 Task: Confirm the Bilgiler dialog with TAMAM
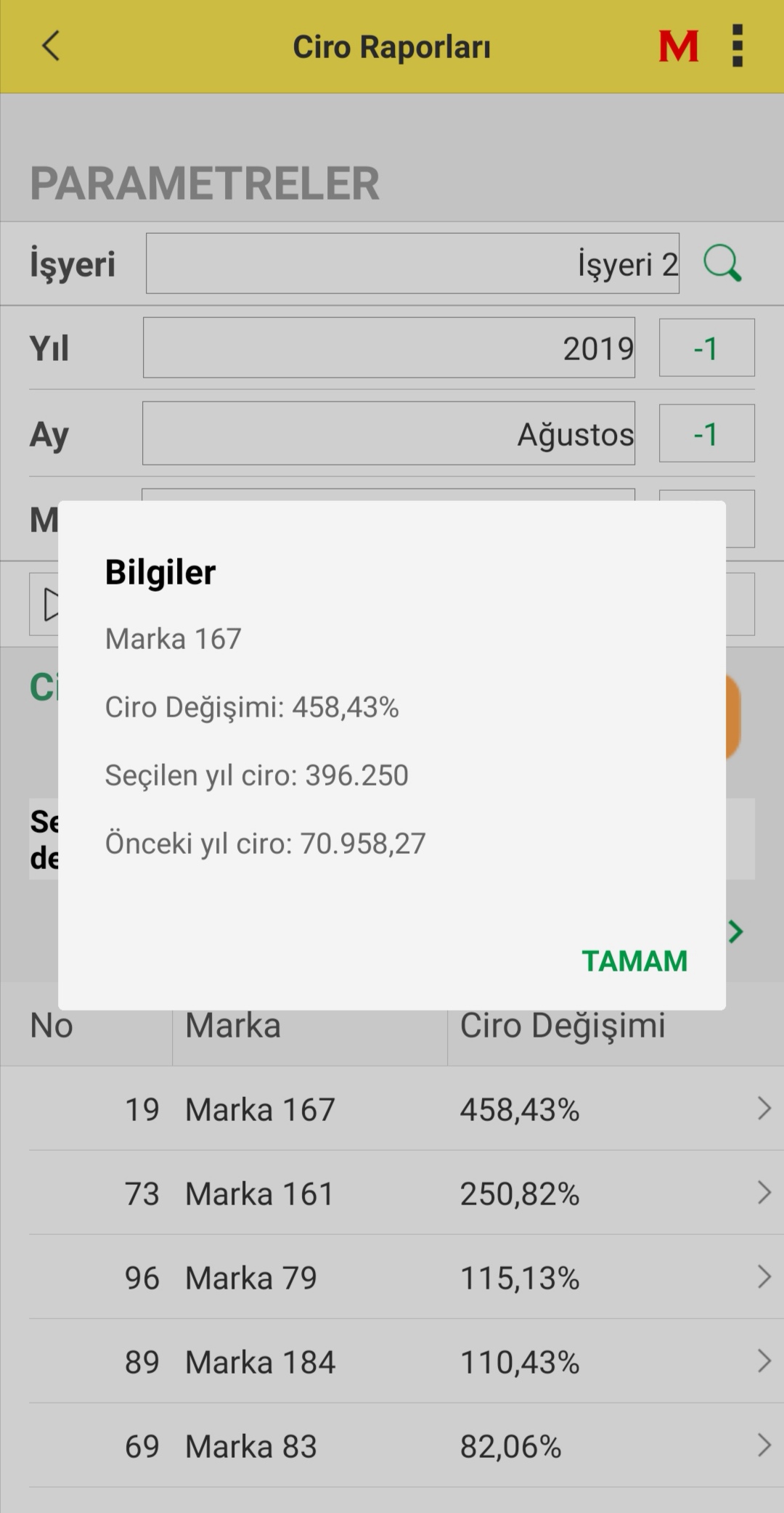pos(634,960)
